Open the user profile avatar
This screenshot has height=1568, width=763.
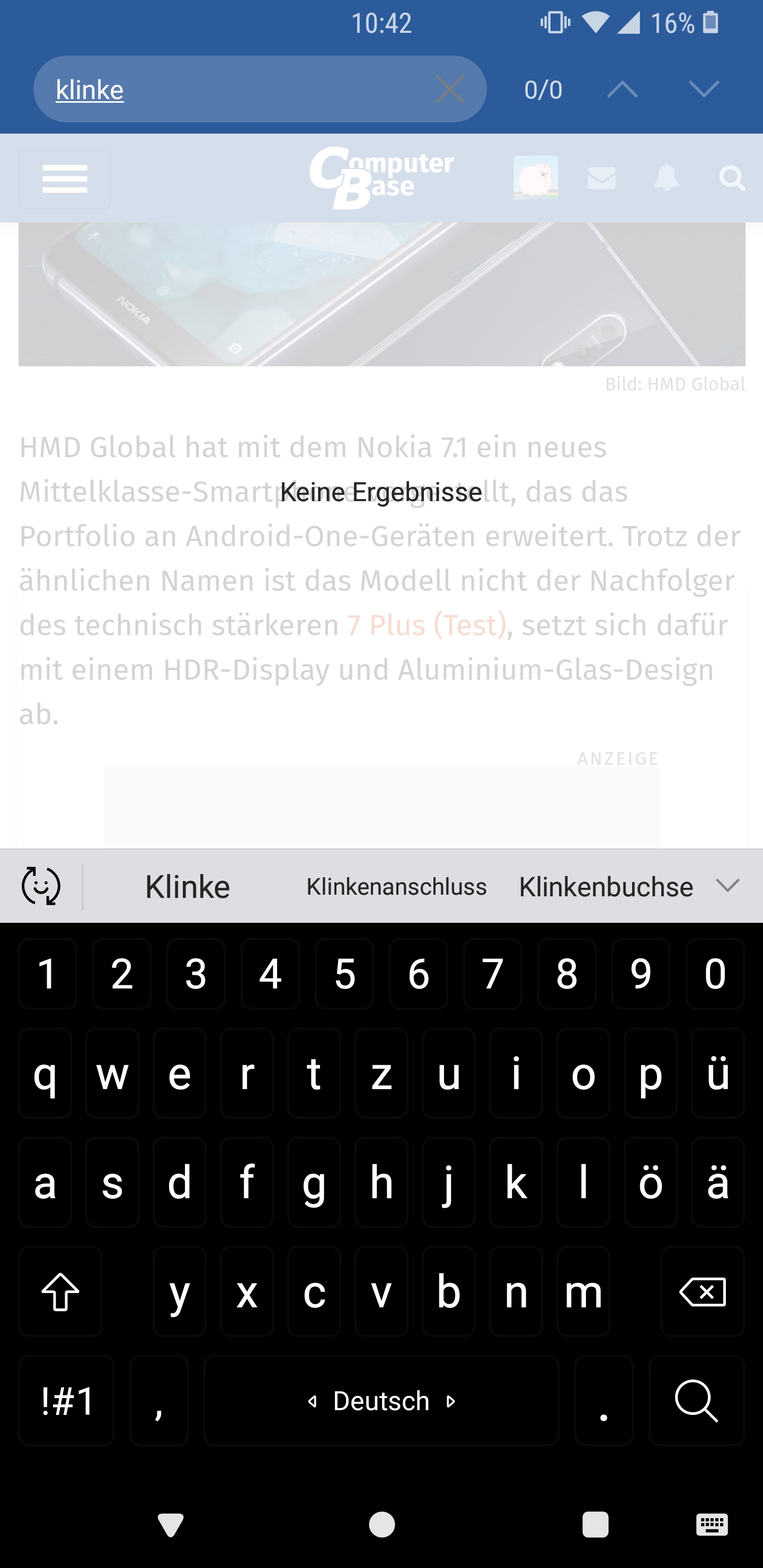[x=535, y=178]
